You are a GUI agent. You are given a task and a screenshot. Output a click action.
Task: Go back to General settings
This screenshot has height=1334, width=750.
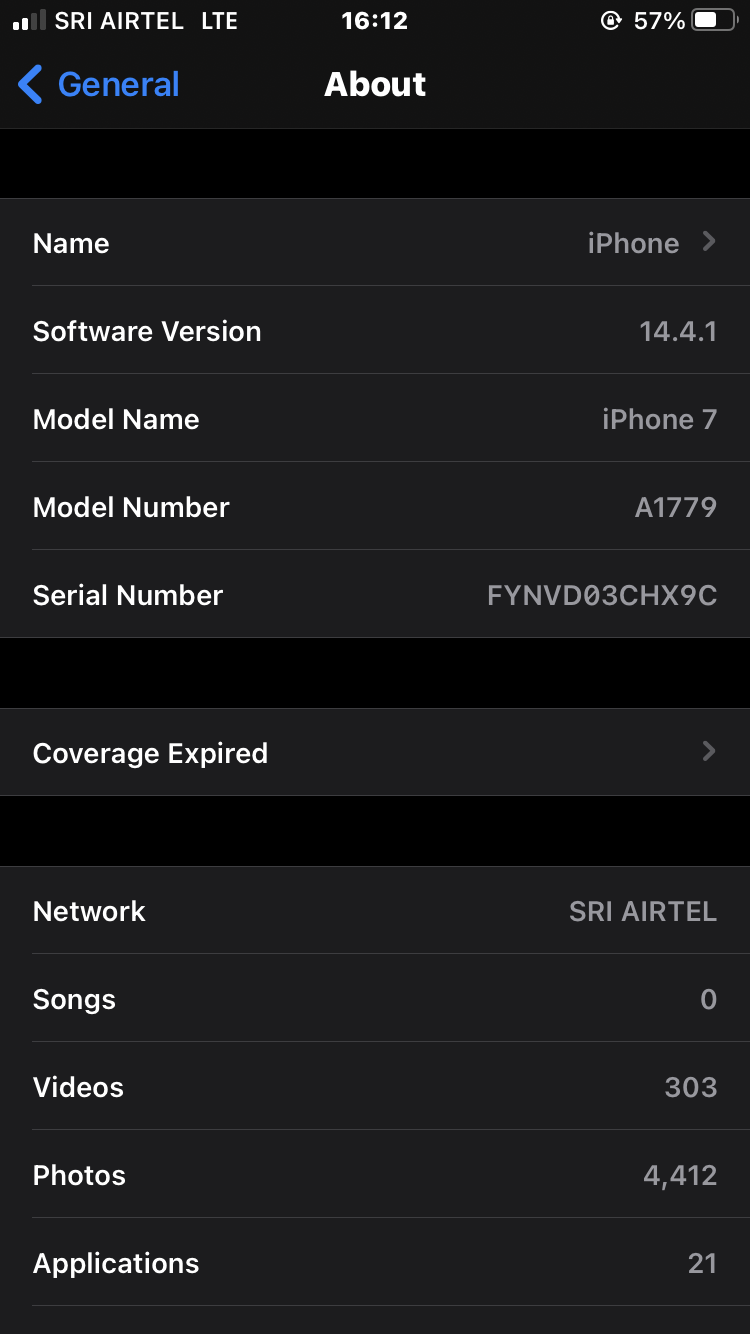click(x=98, y=85)
